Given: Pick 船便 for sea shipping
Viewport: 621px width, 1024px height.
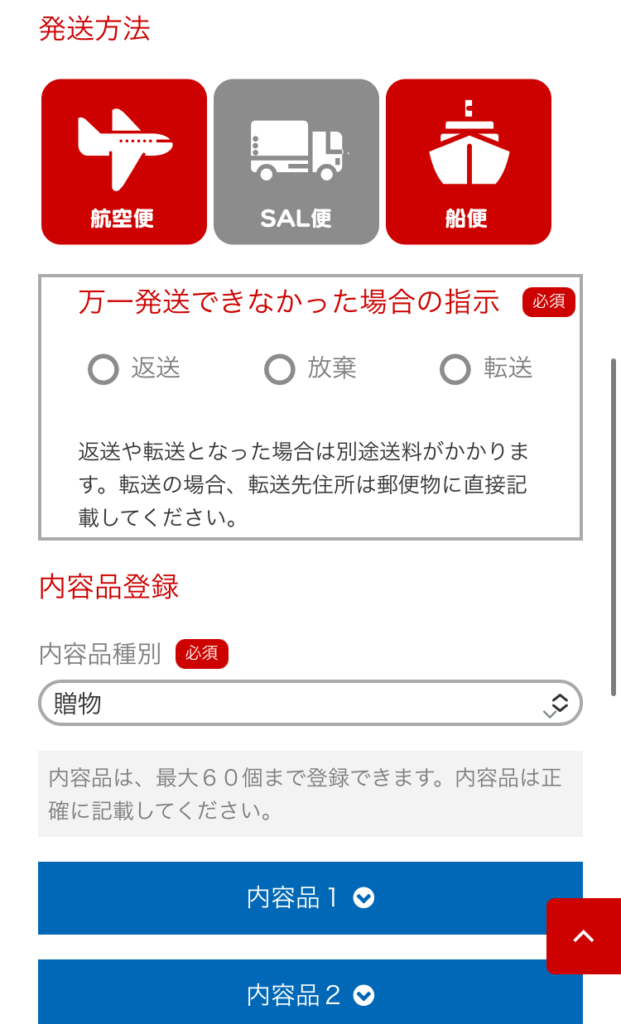Looking at the screenshot, I should (x=468, y=162).
